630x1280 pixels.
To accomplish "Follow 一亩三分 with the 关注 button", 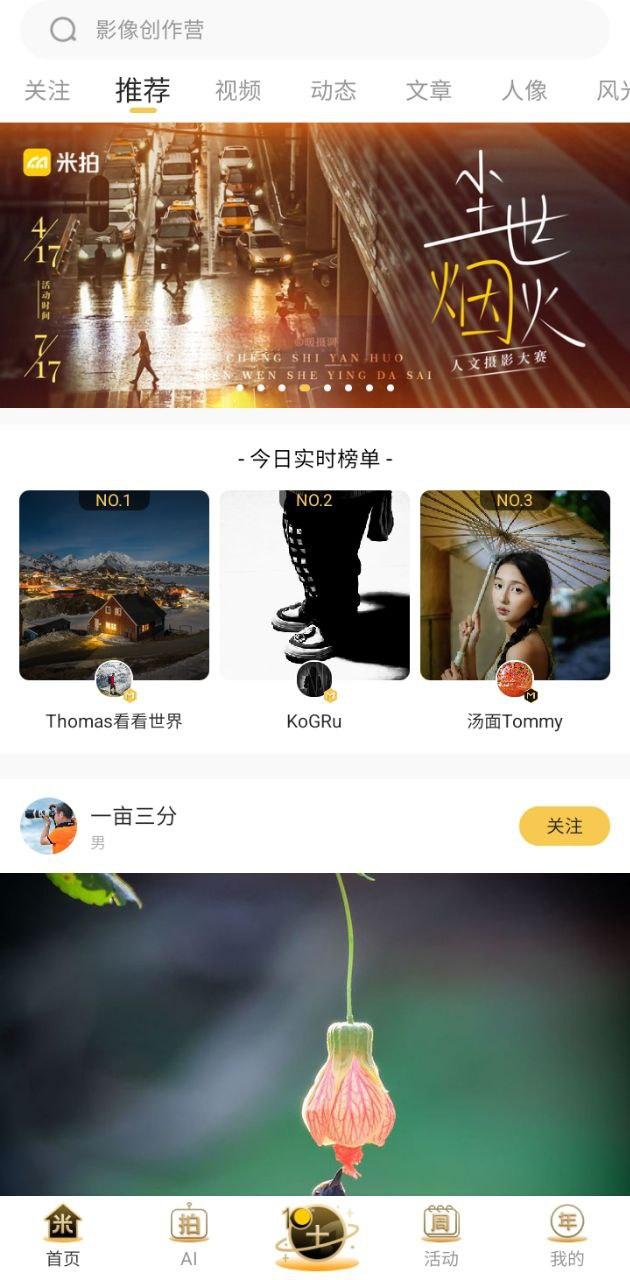I will click(x=564, y=826).
